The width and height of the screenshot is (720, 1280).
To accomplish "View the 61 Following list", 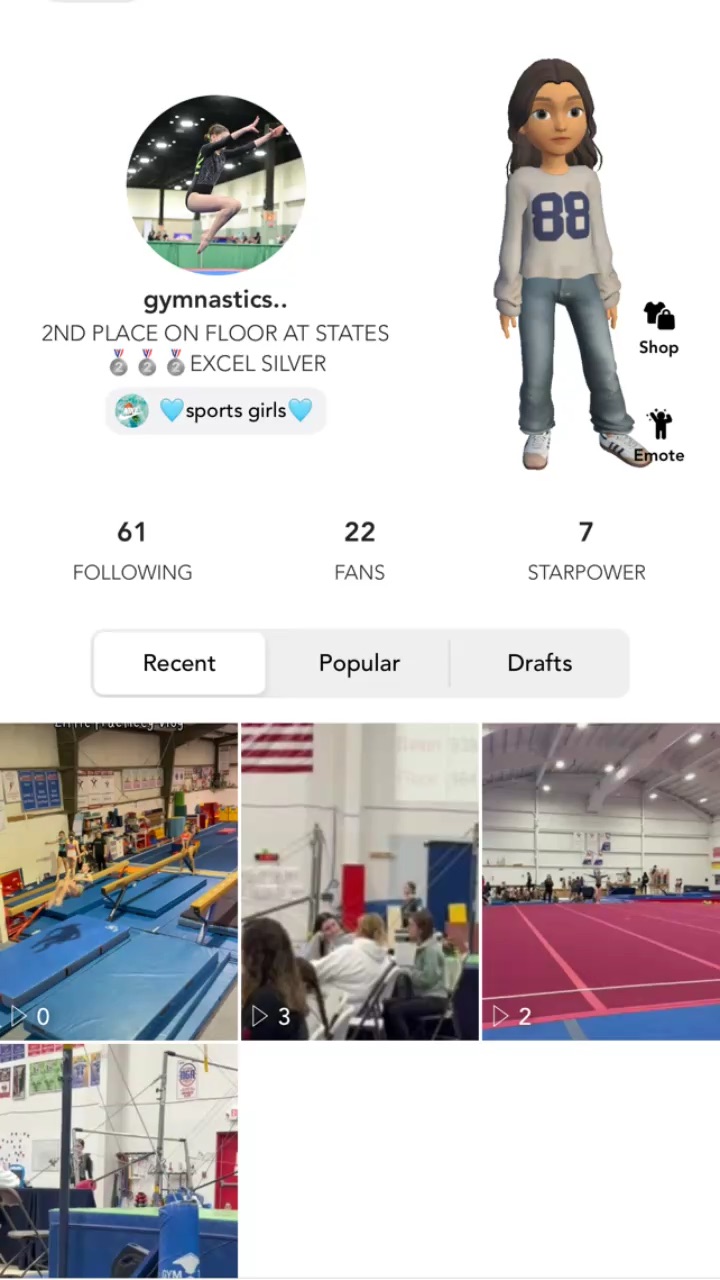I will pos(132,550).
